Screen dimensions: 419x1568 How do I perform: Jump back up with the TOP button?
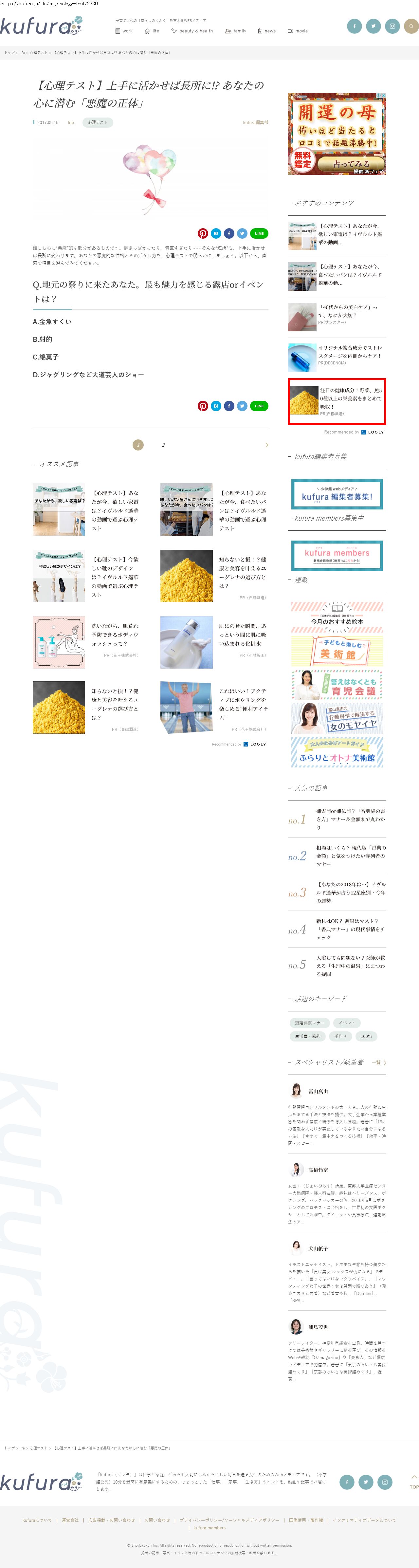click(414, 1482)
